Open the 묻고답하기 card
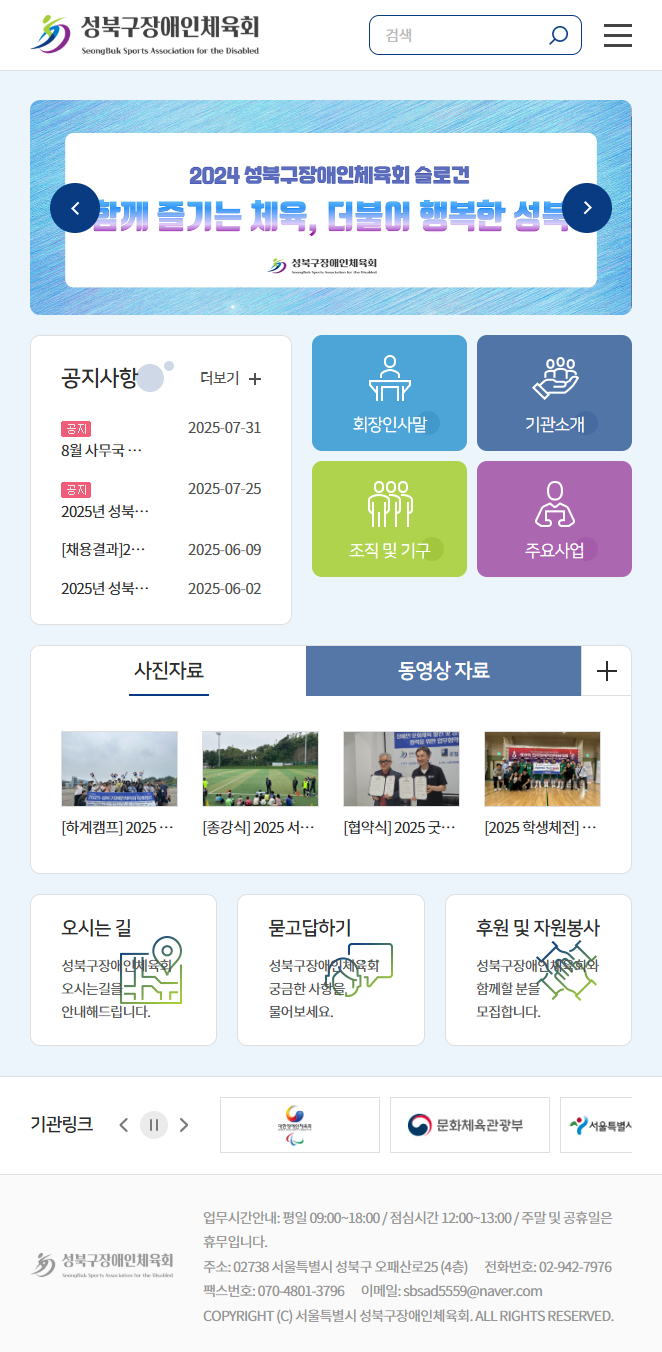Image resolution: width=662 pixels, height=1352 pixels. [x=330, y=969]
